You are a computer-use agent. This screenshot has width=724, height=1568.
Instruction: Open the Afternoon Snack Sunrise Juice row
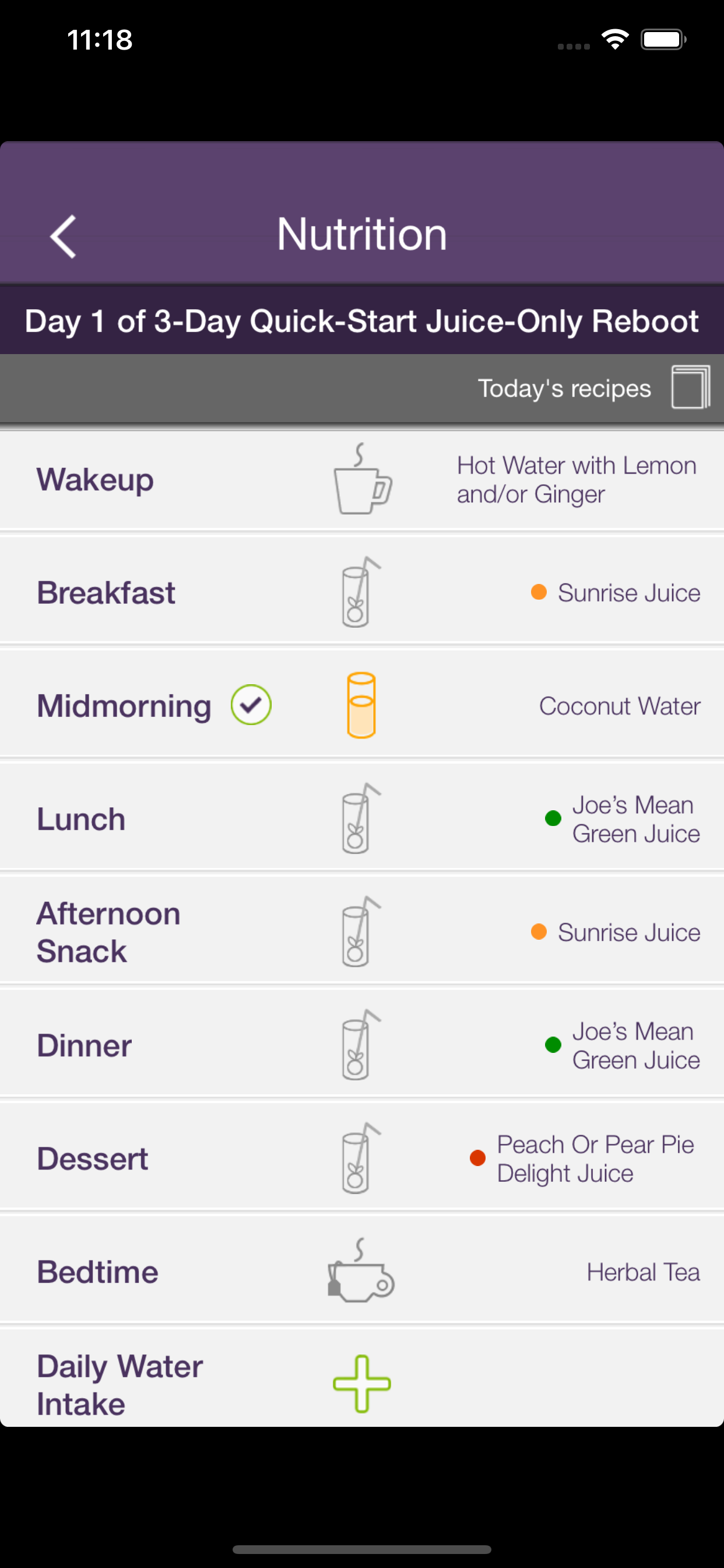[x=362, y=932]
